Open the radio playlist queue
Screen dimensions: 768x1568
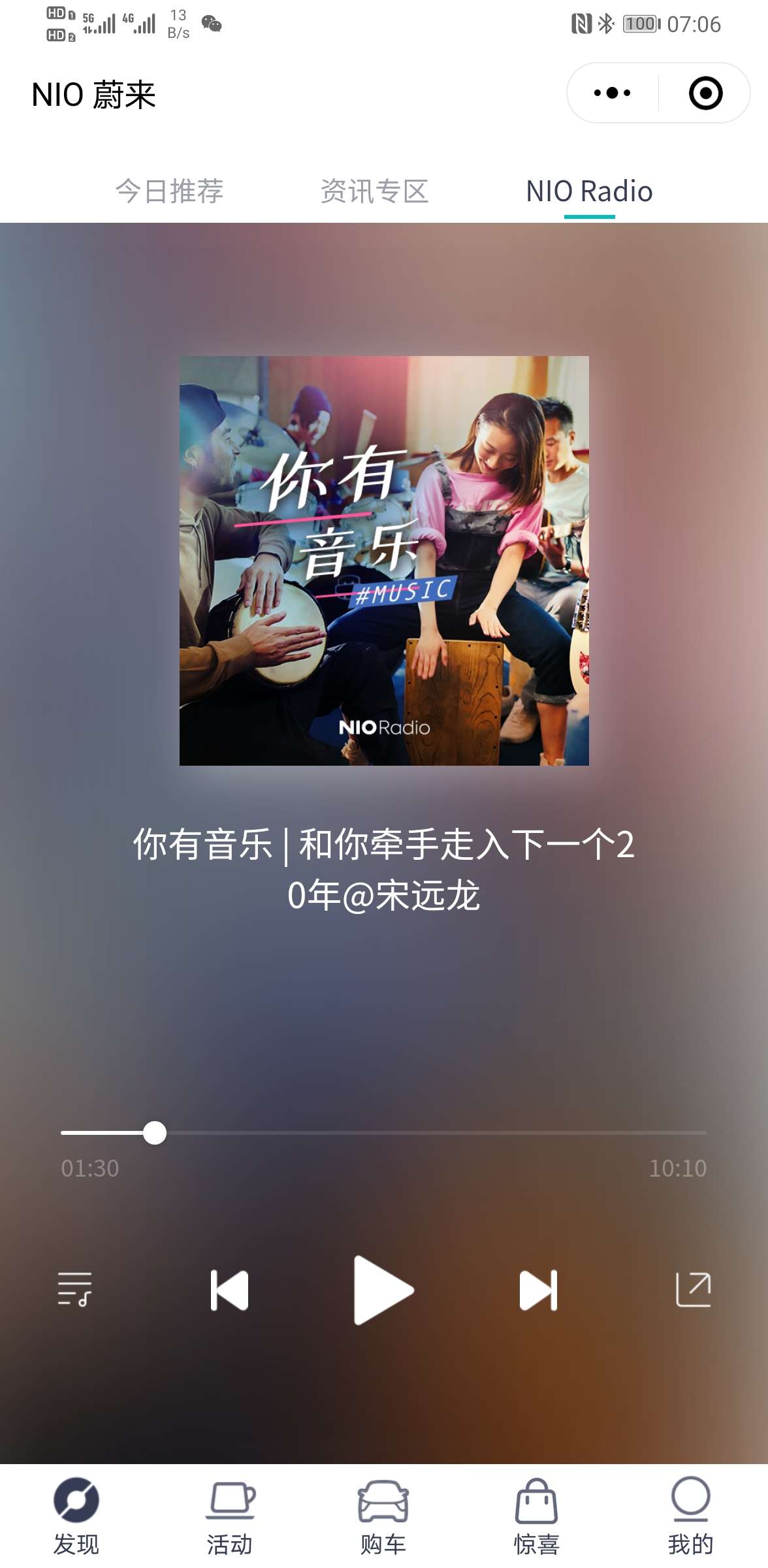(x=74, y=1289)
